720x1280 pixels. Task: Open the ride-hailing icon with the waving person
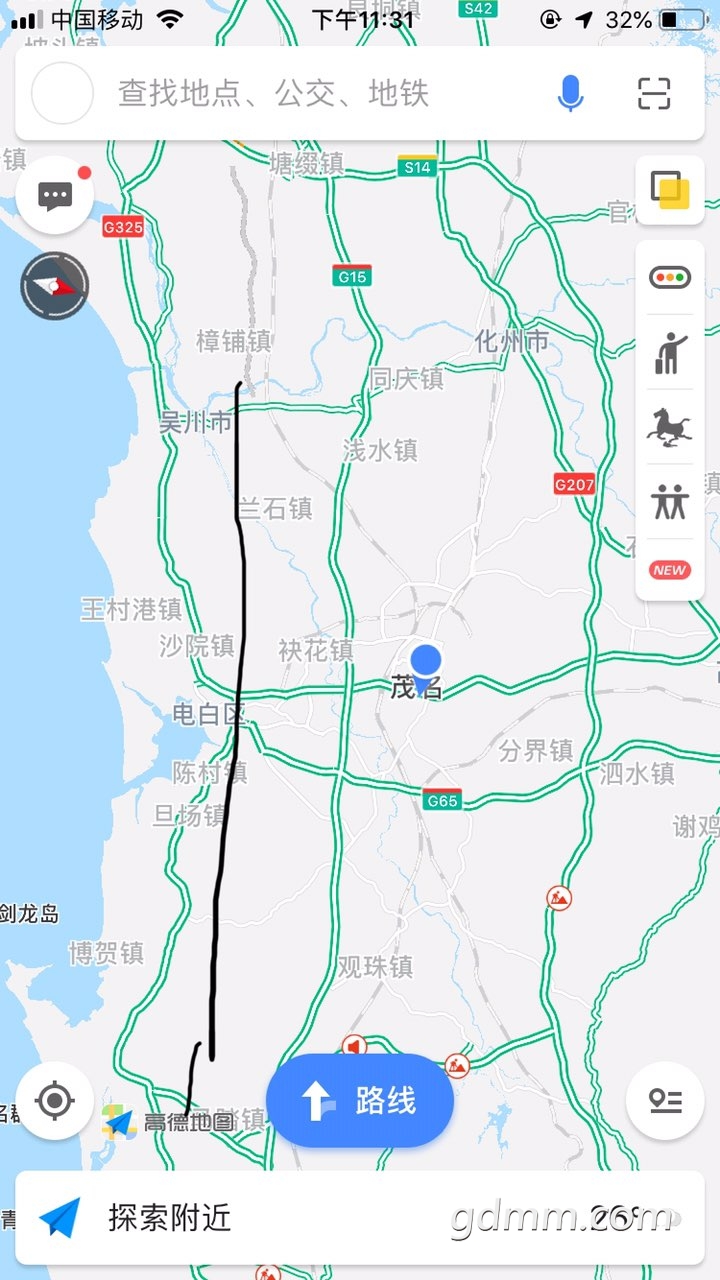pos(669,352)
